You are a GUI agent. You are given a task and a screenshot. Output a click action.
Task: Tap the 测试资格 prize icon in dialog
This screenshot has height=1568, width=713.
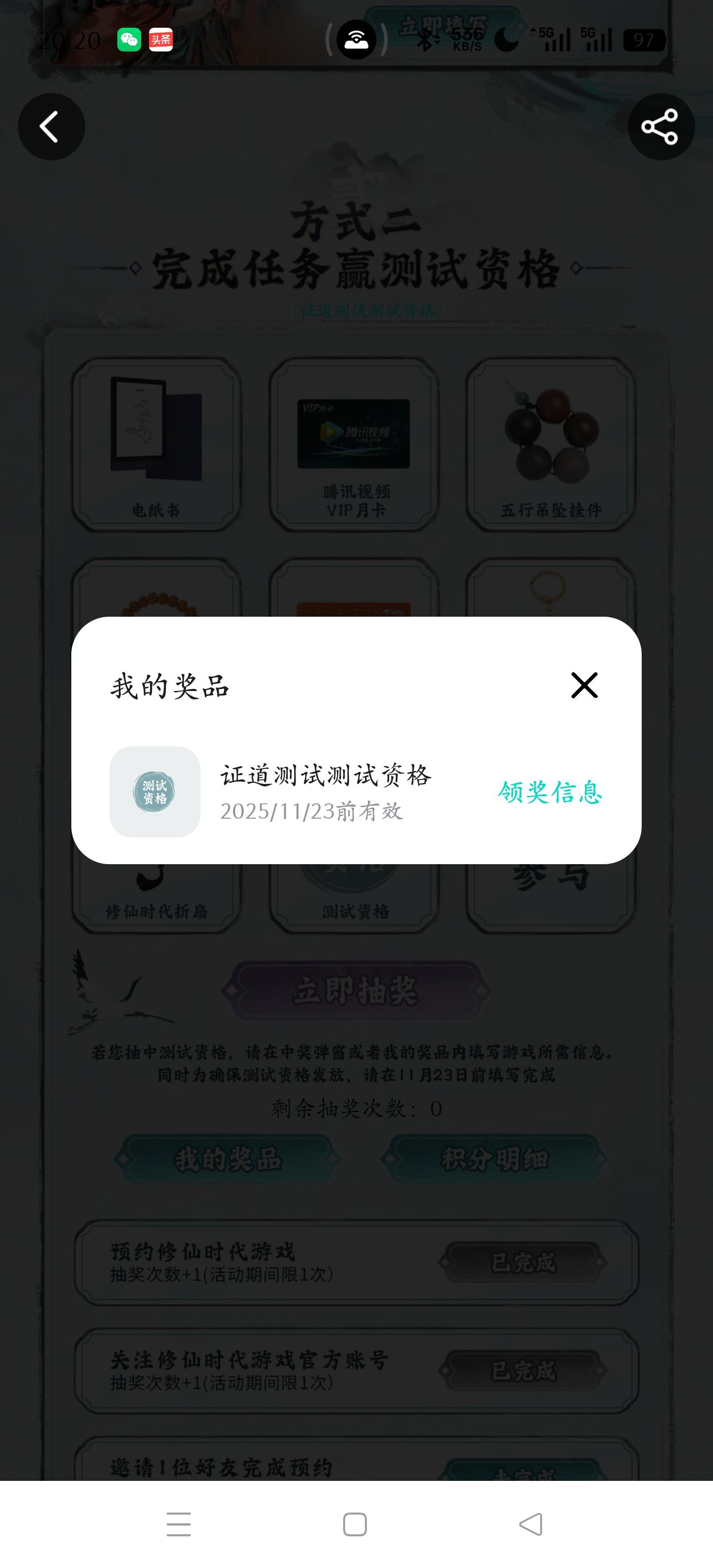[154, 791]
